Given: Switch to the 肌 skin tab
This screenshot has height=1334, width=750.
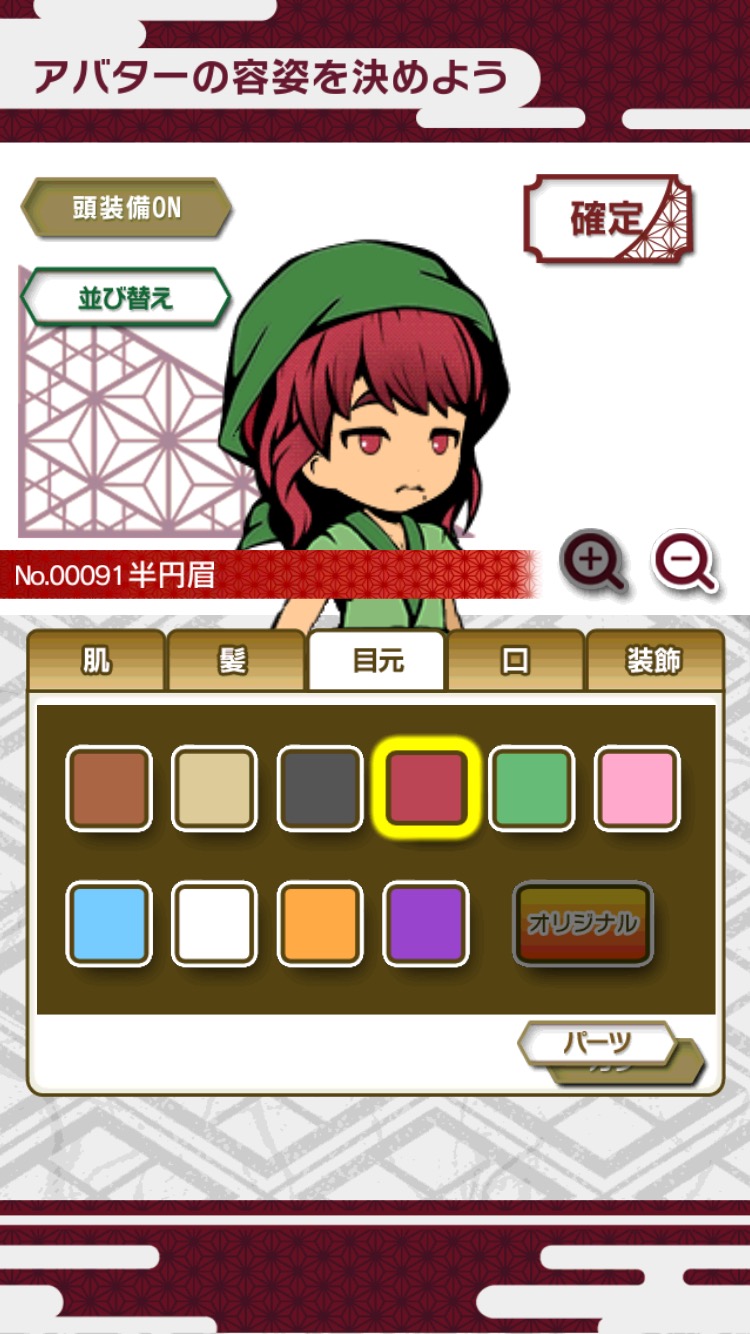Looking at the screenshot, I should pos(97,661).
